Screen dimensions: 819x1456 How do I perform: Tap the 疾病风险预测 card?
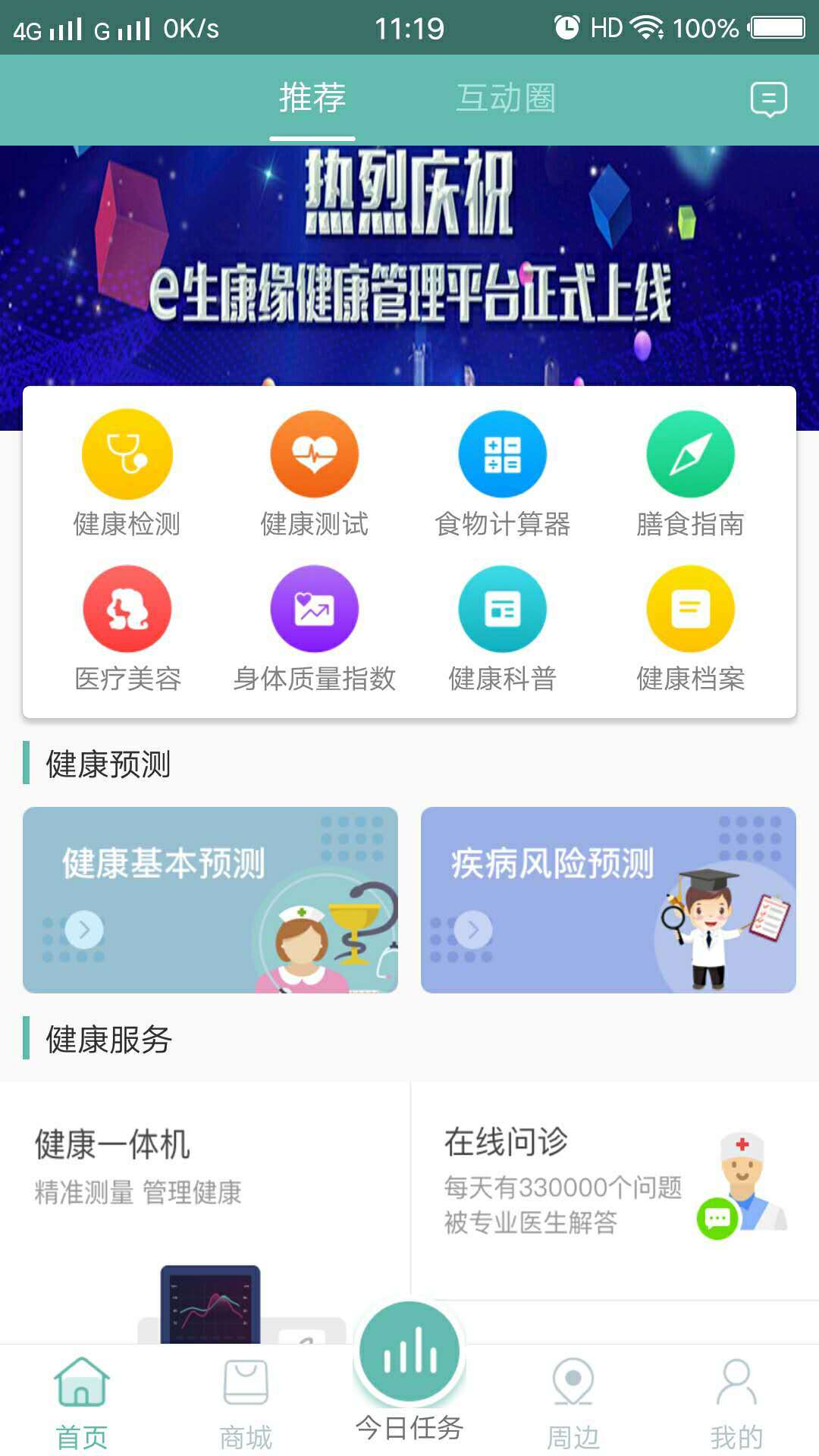click(x=608, y=899)
